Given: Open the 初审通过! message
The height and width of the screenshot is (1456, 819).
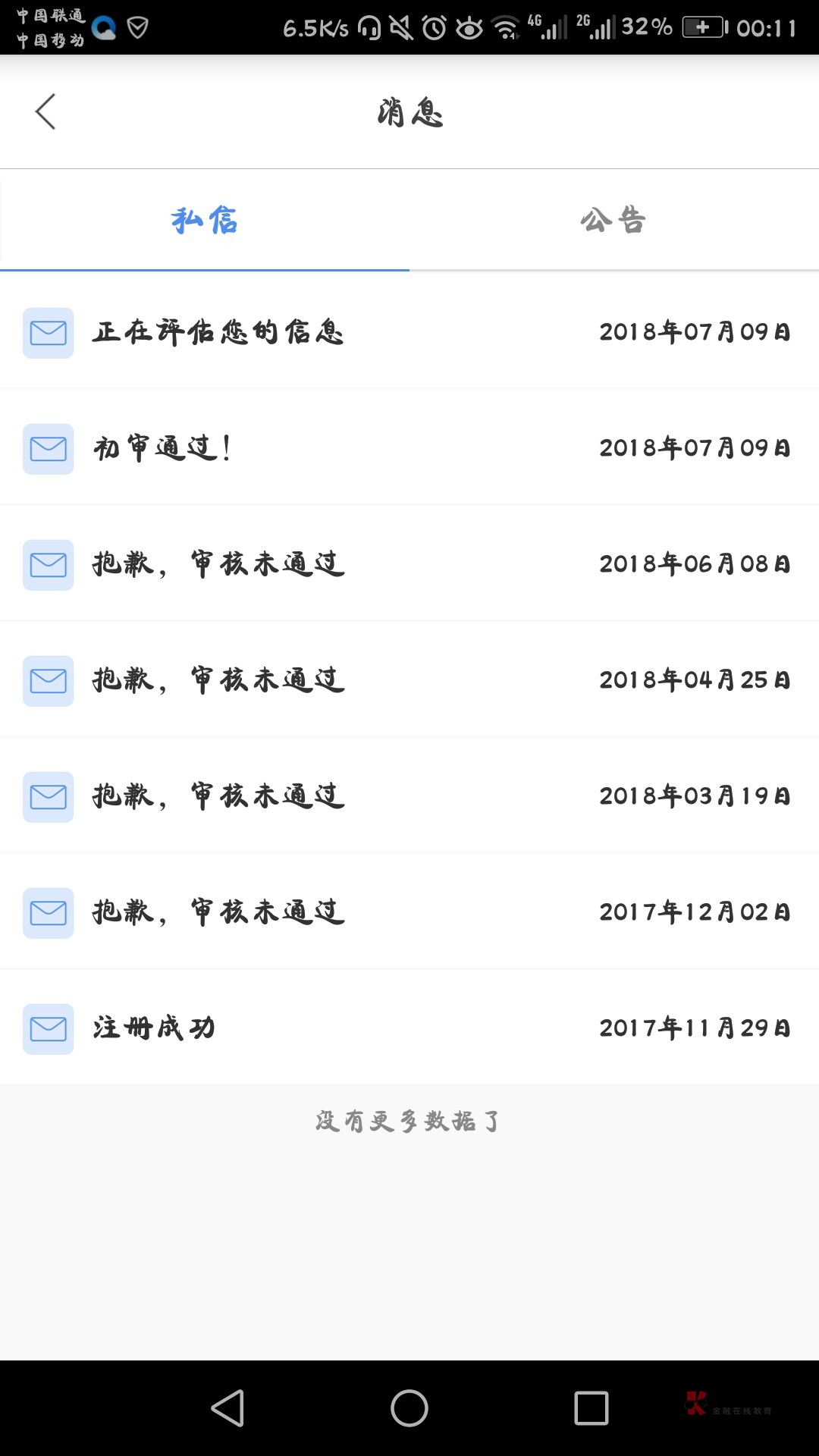Looking at the screenshot, I should point(409,448).
